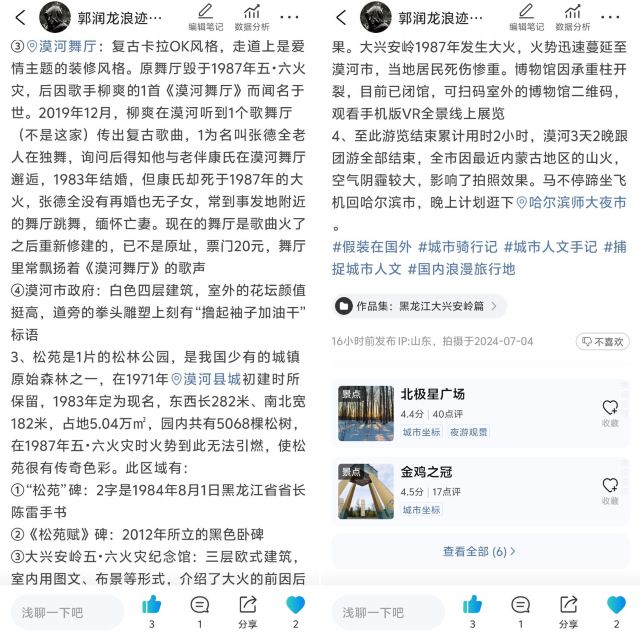Open the 哈尔滨师大夜市 location link

571,202
